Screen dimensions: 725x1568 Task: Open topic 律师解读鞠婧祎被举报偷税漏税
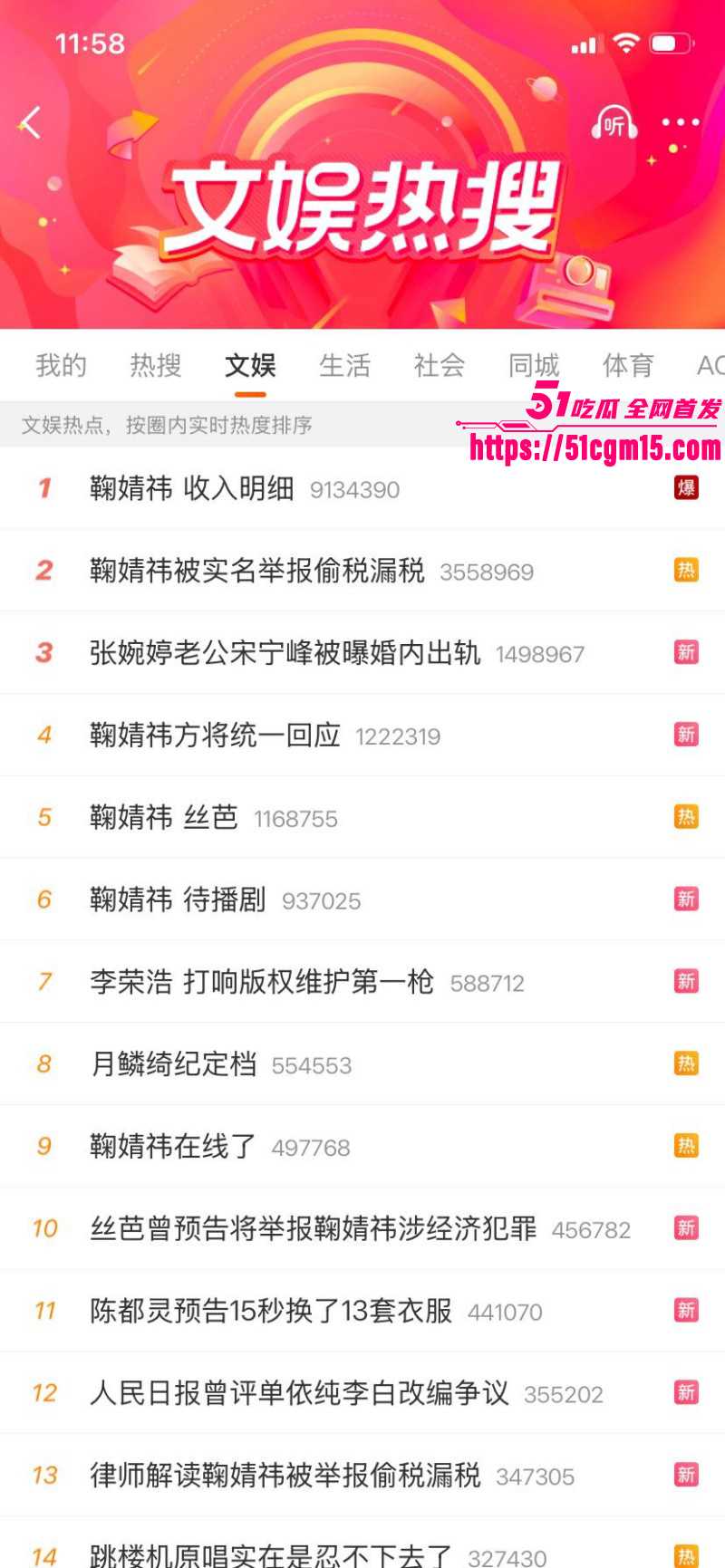click(285, 1476)
